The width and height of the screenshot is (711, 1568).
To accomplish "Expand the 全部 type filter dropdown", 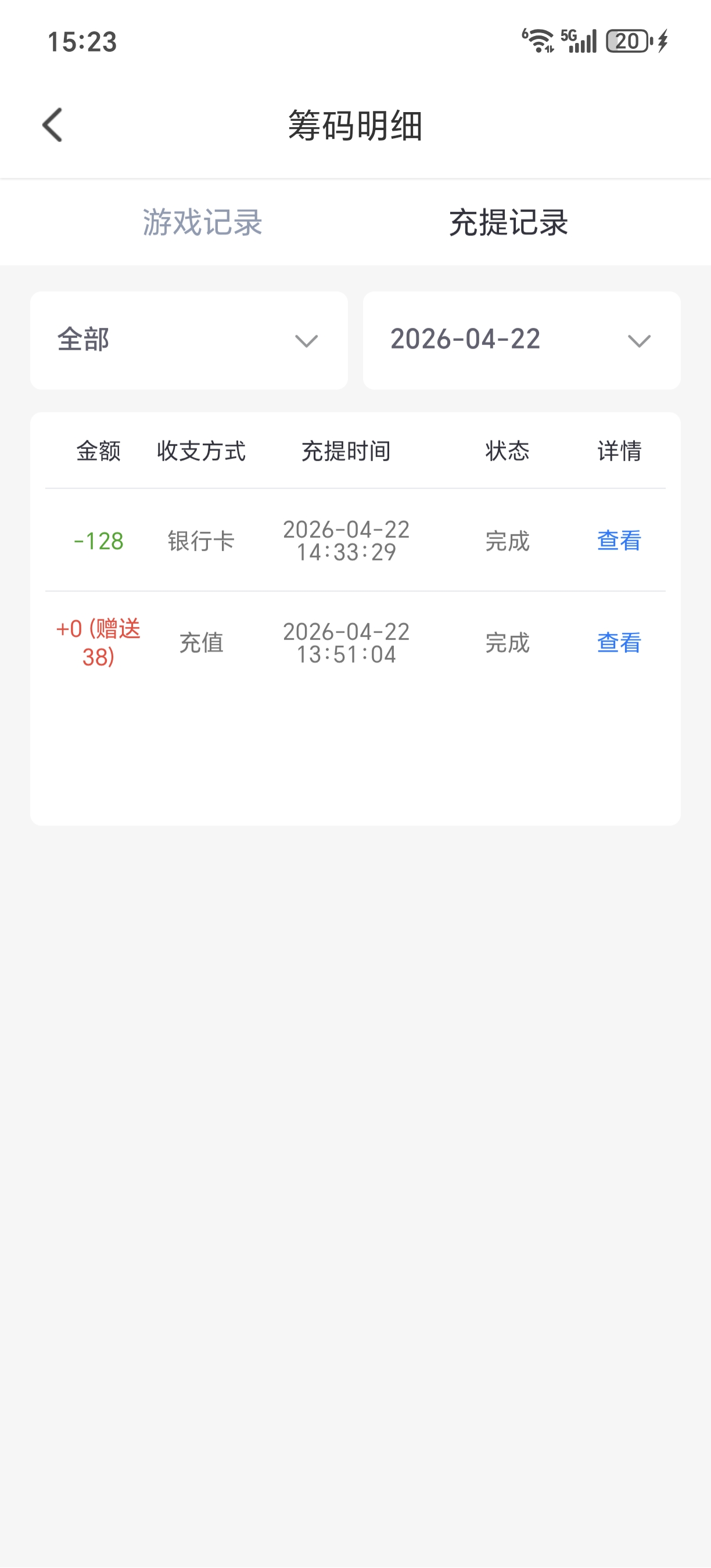I will click(189, 340).
